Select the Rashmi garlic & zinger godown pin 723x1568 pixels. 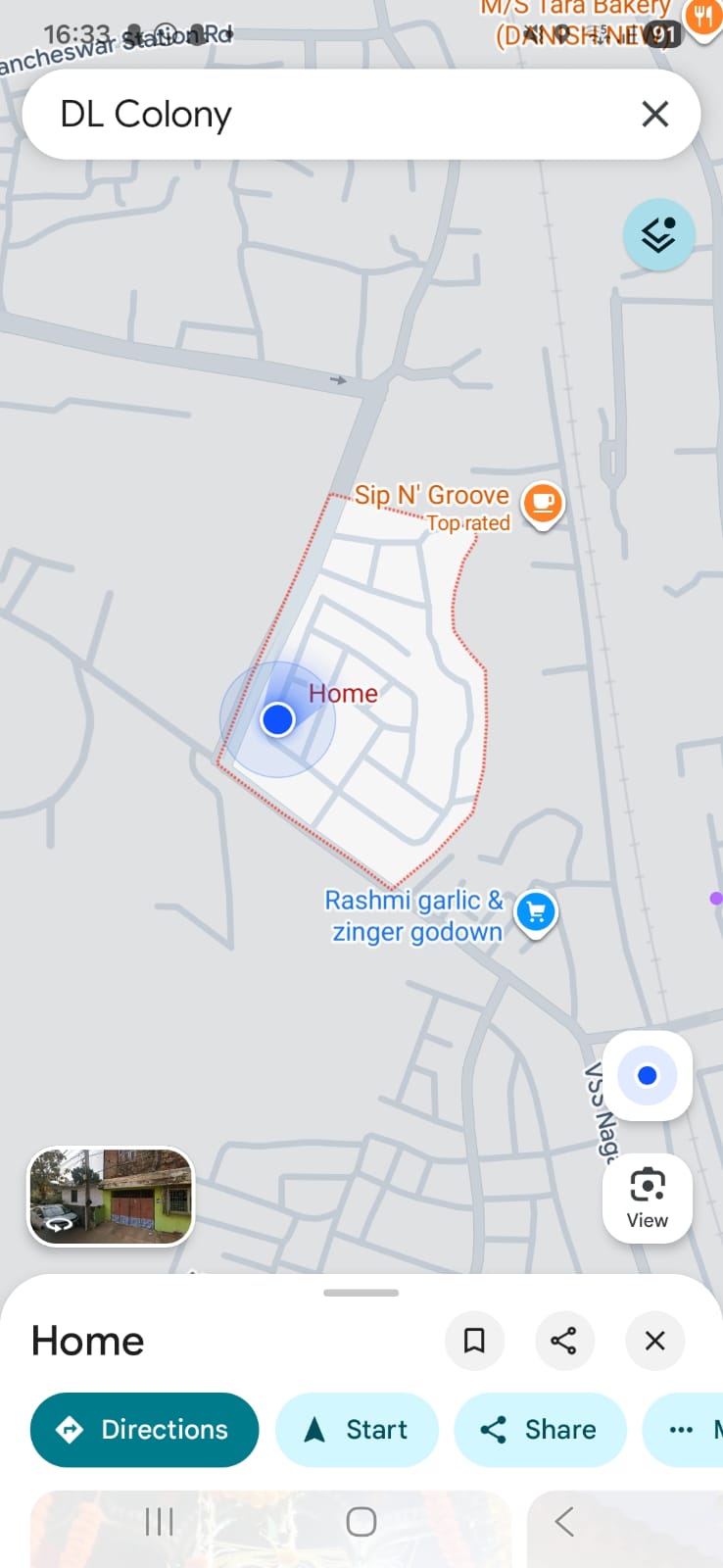tap(536, 911)
